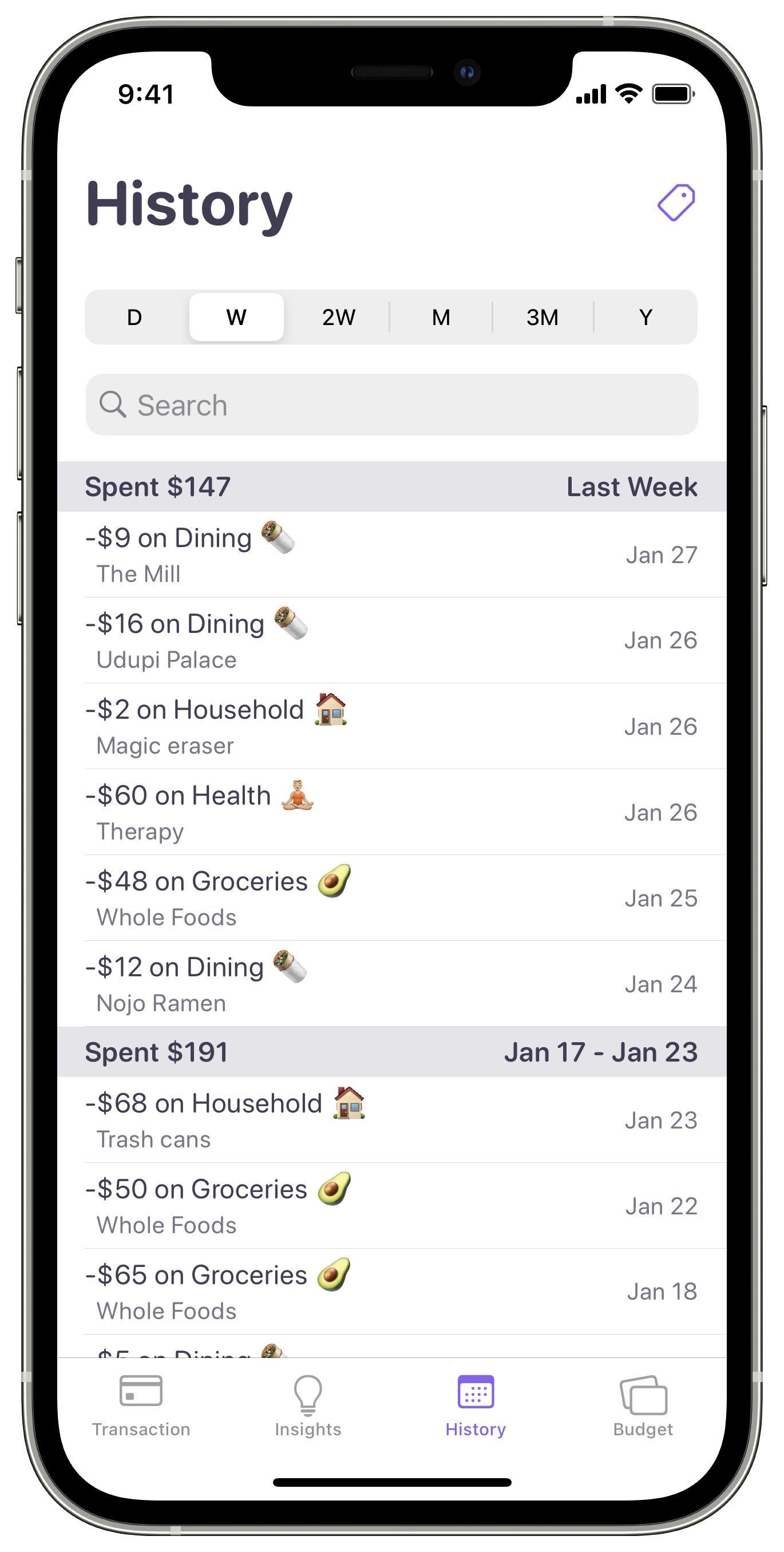Go to the Transaction tab
This screenshot has height=1552, width=784.
[x=141, y=1406]
